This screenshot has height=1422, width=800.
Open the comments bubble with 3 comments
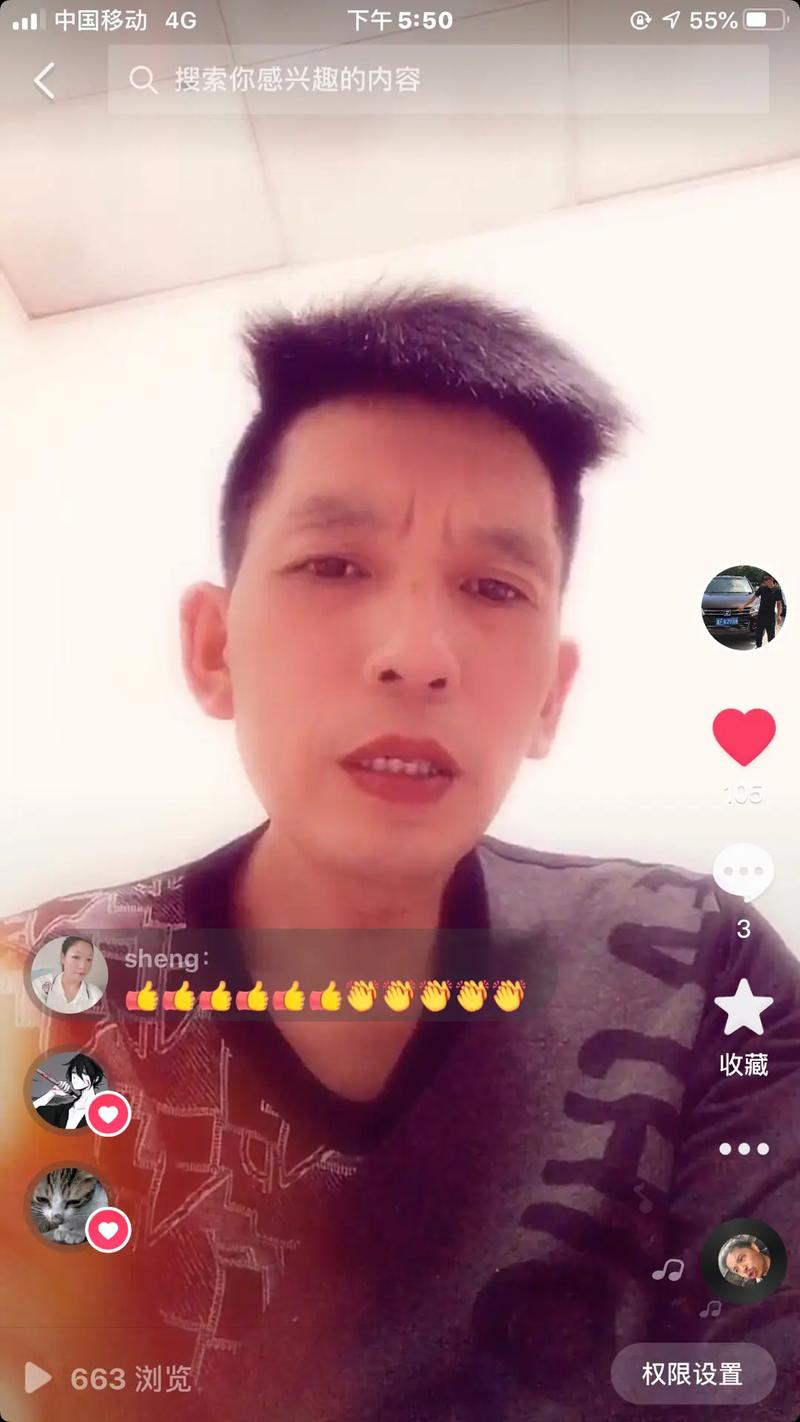pyautogui.click(x=743, y=874)
